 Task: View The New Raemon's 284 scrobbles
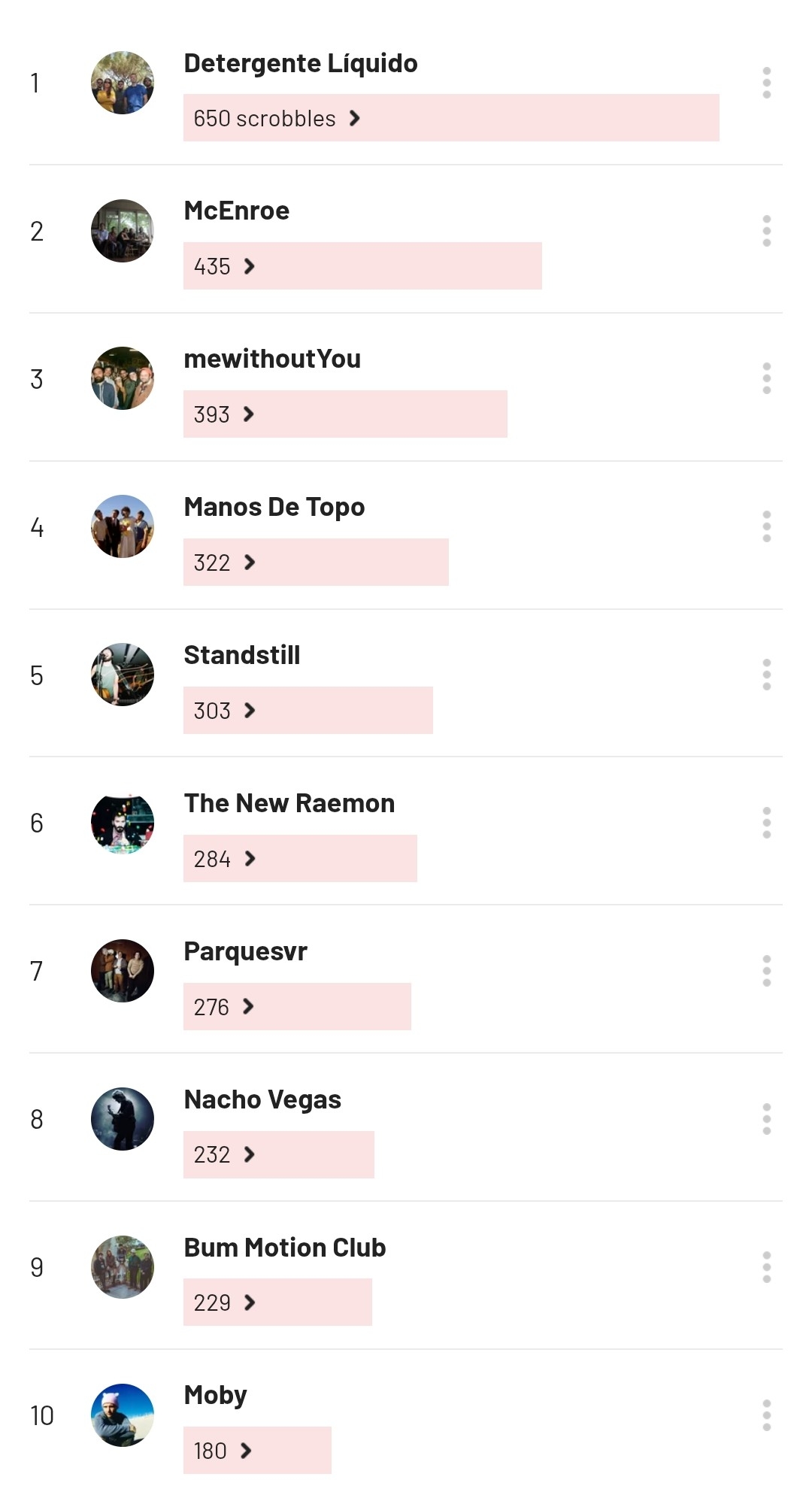click(224, 859)
